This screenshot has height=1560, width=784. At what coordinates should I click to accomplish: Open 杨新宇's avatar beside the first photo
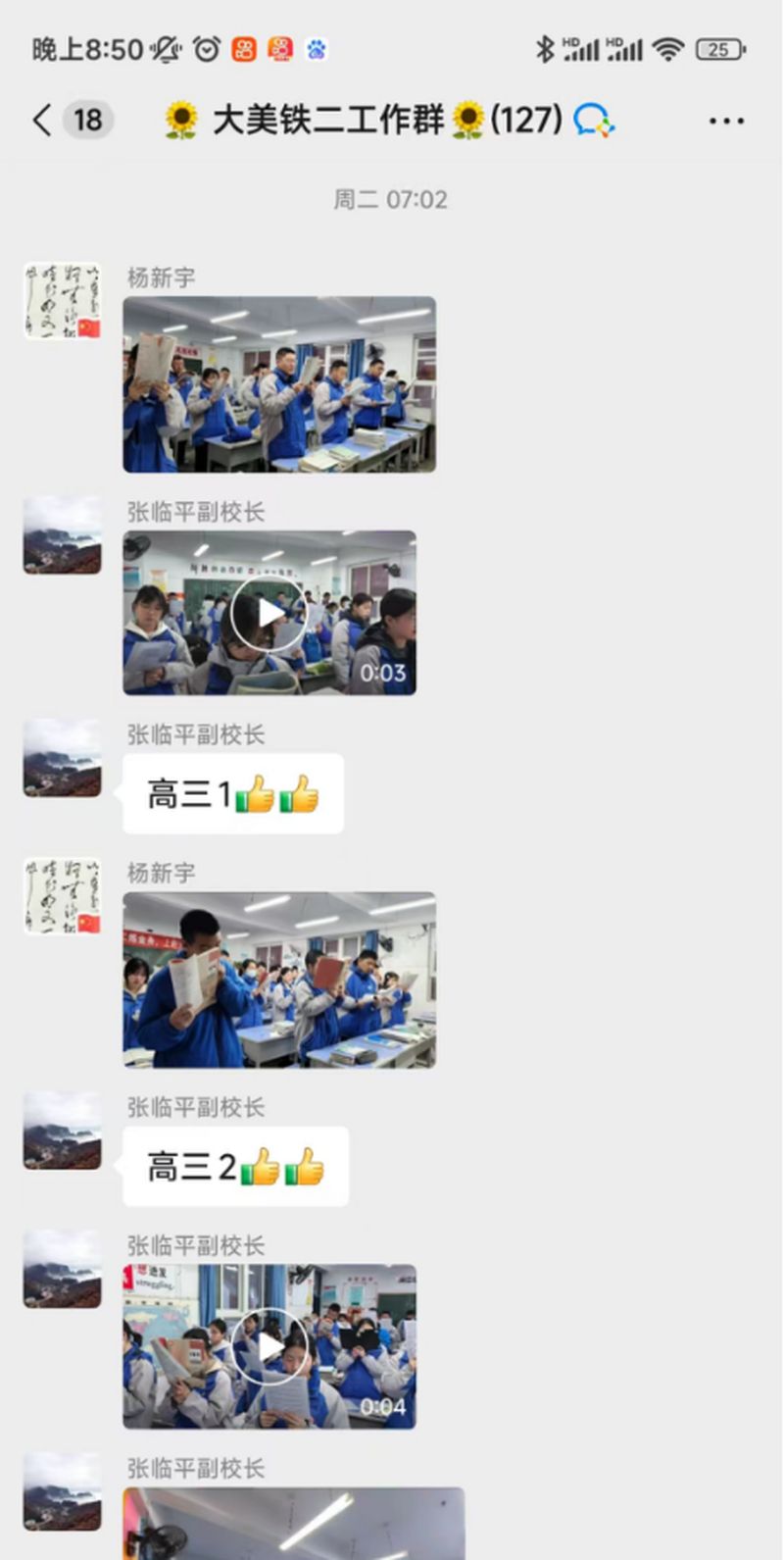coord(63,301)
